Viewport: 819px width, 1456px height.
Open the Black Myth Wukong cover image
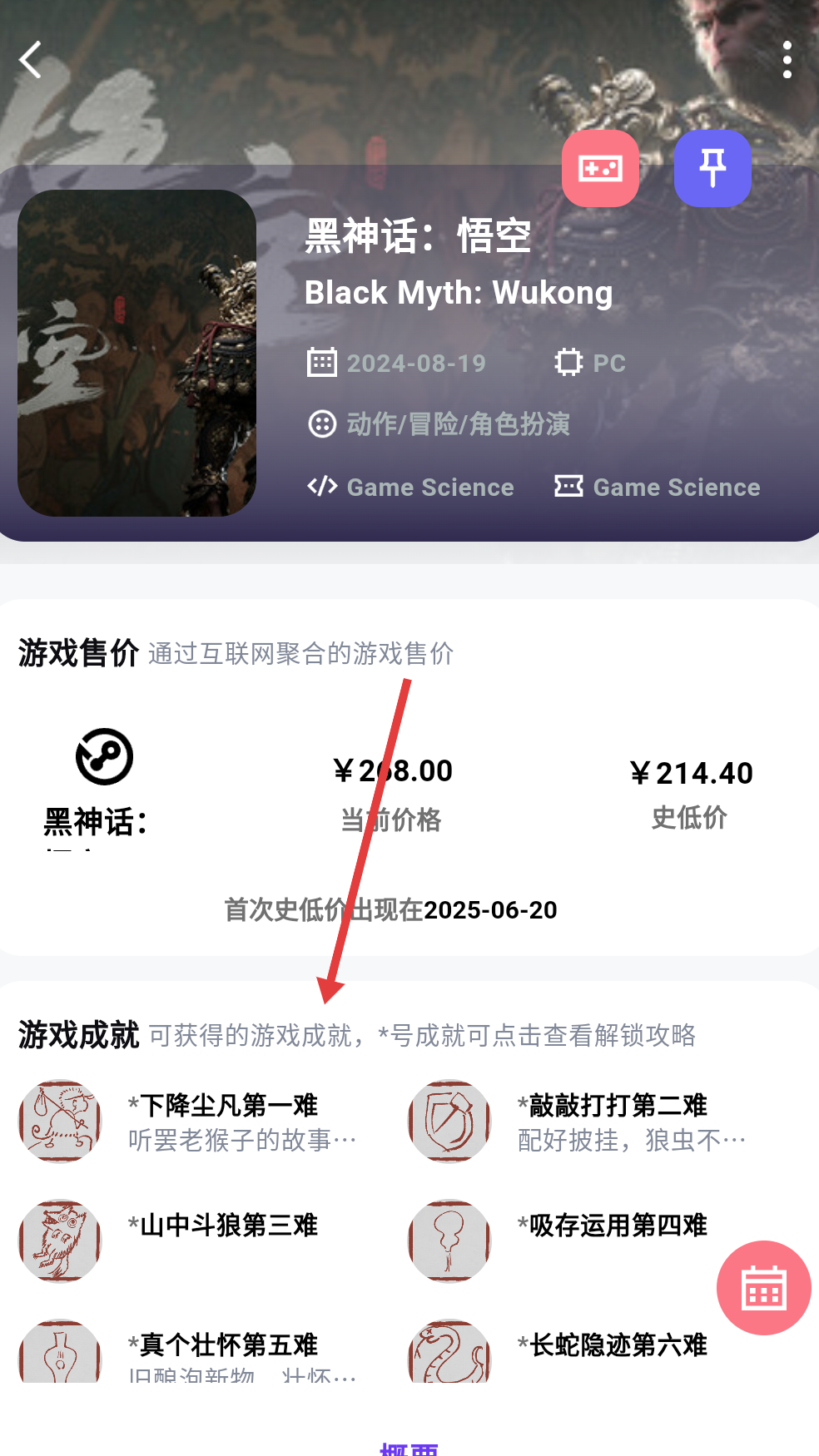pyautogui.click(x=136, y=353)
